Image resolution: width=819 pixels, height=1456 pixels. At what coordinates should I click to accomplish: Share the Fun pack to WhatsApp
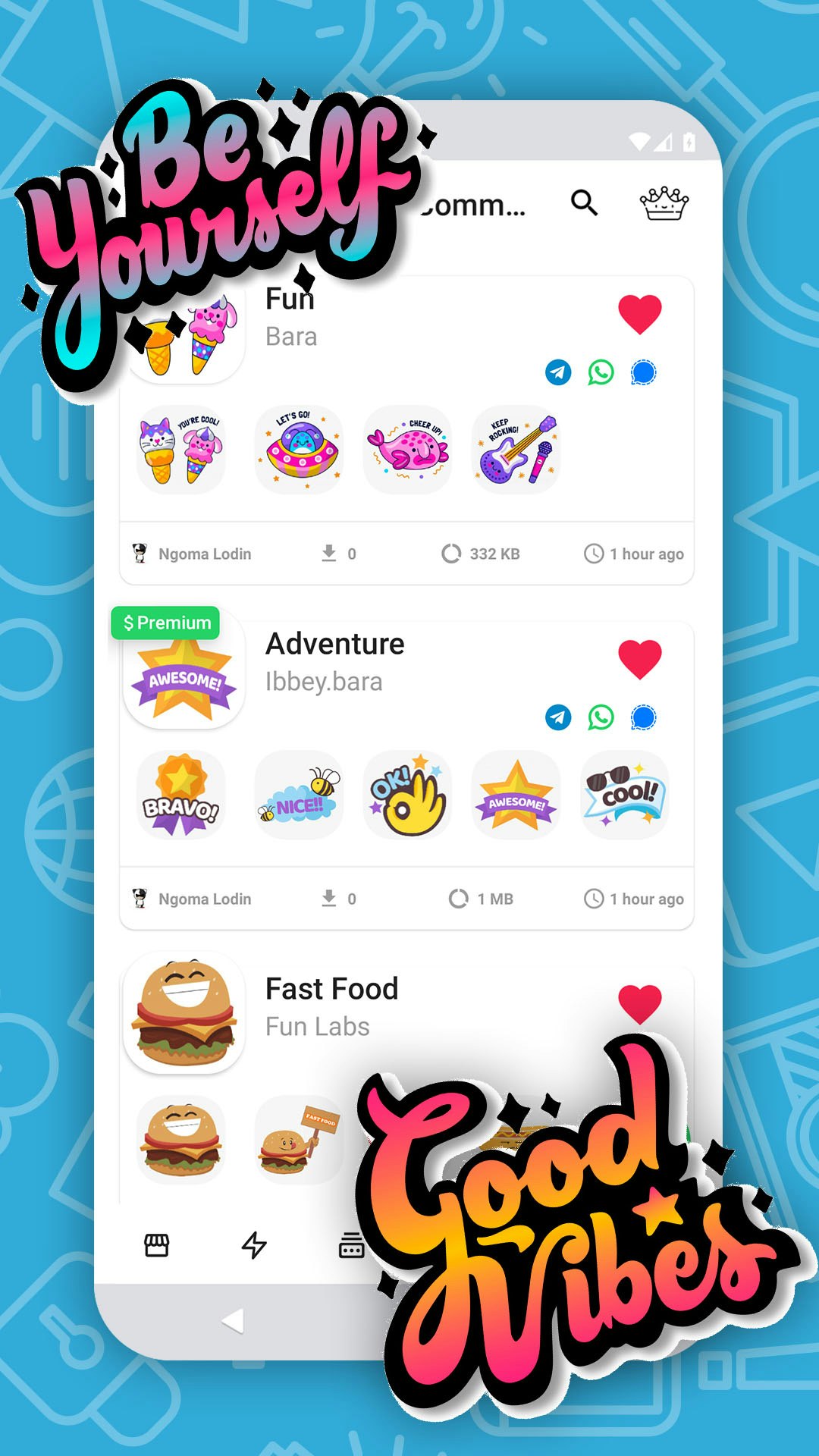click(601, 371)
